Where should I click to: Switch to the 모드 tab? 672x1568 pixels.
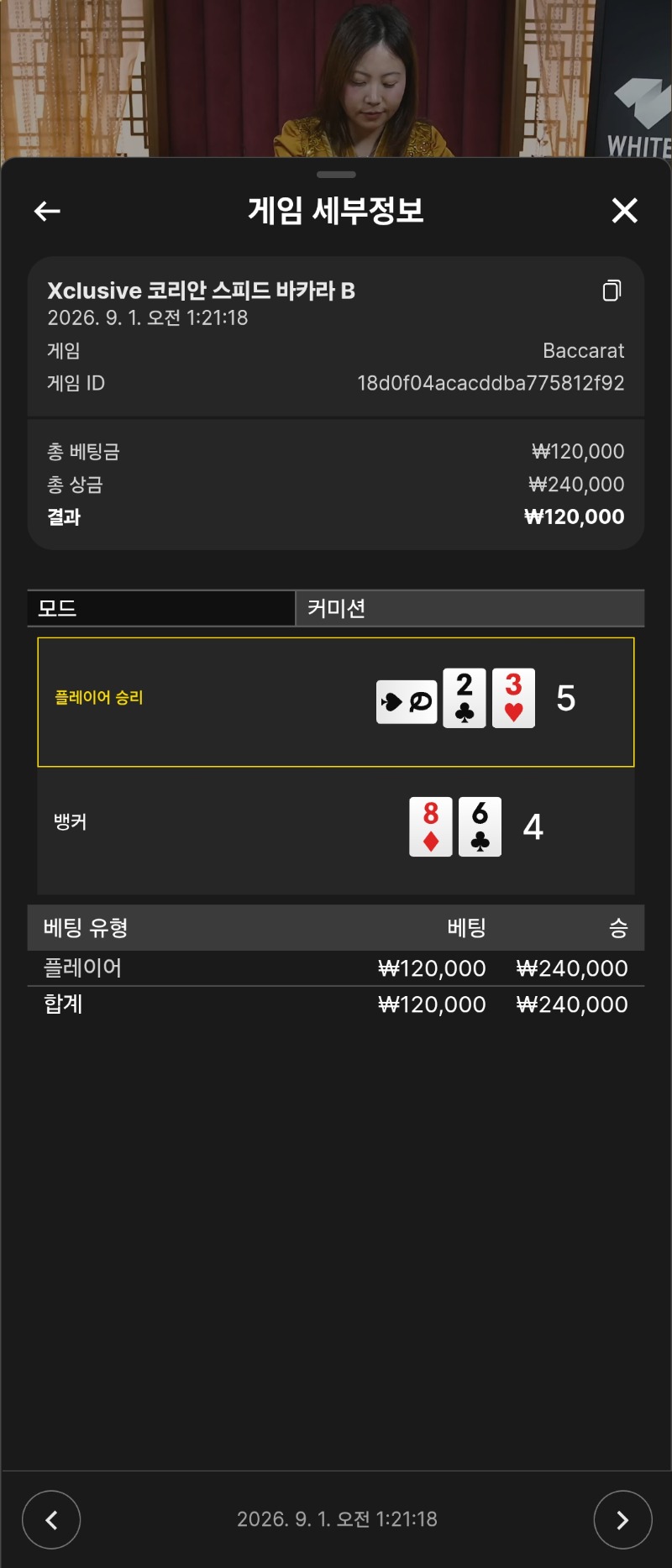pos(161,608)
